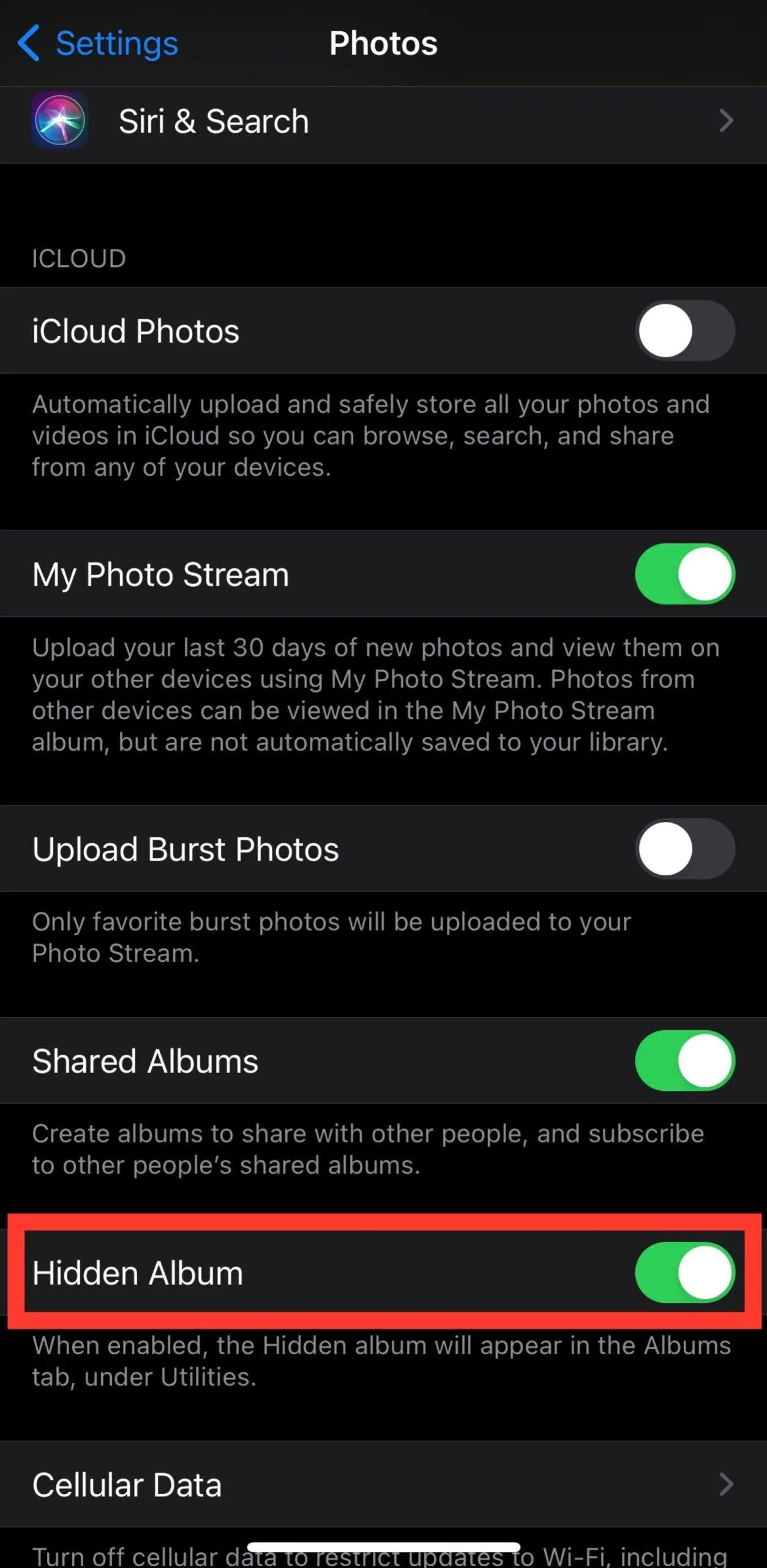Open Siri & Search via its chevron
Image resolution: width=767 pixels, height=1568 pixels.
(x=726, y=121)
